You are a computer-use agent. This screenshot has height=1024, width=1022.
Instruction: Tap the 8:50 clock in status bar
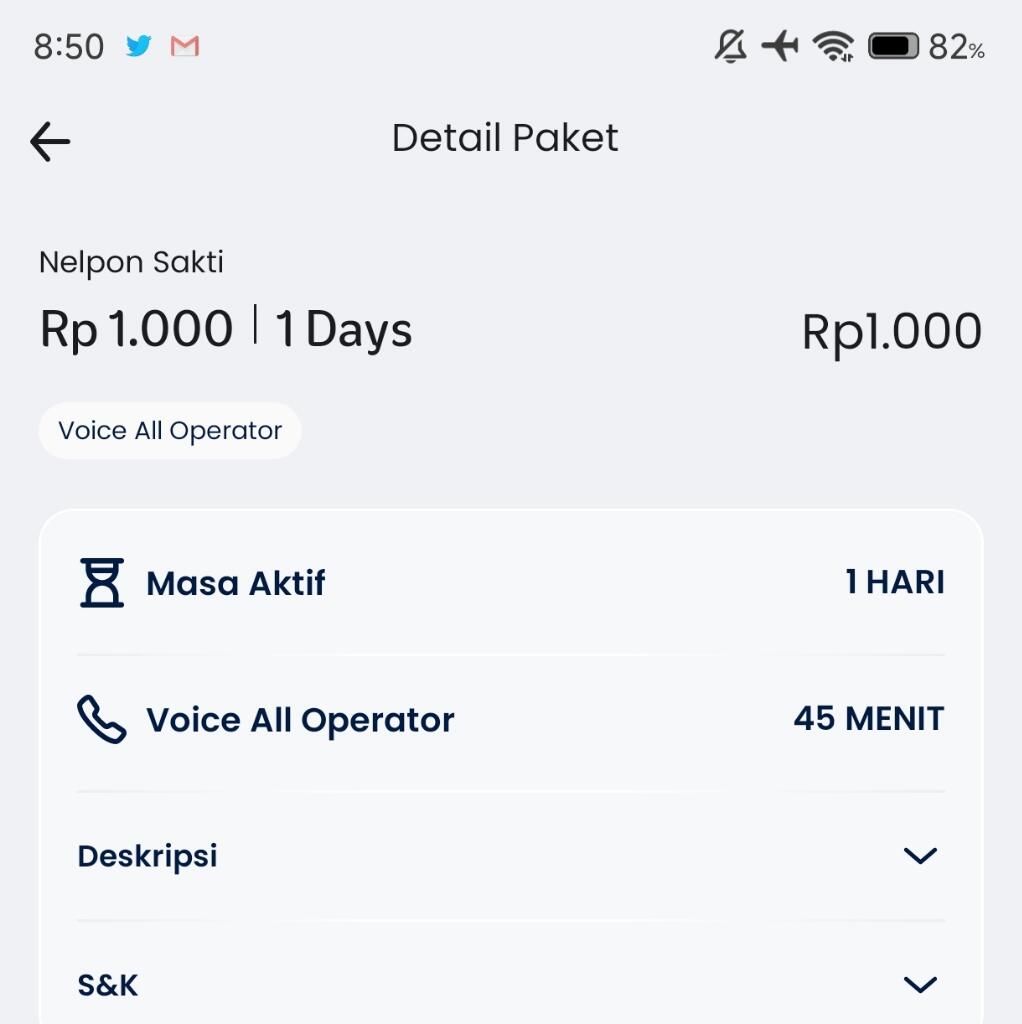pyautogui.click(x=68, y=45)
